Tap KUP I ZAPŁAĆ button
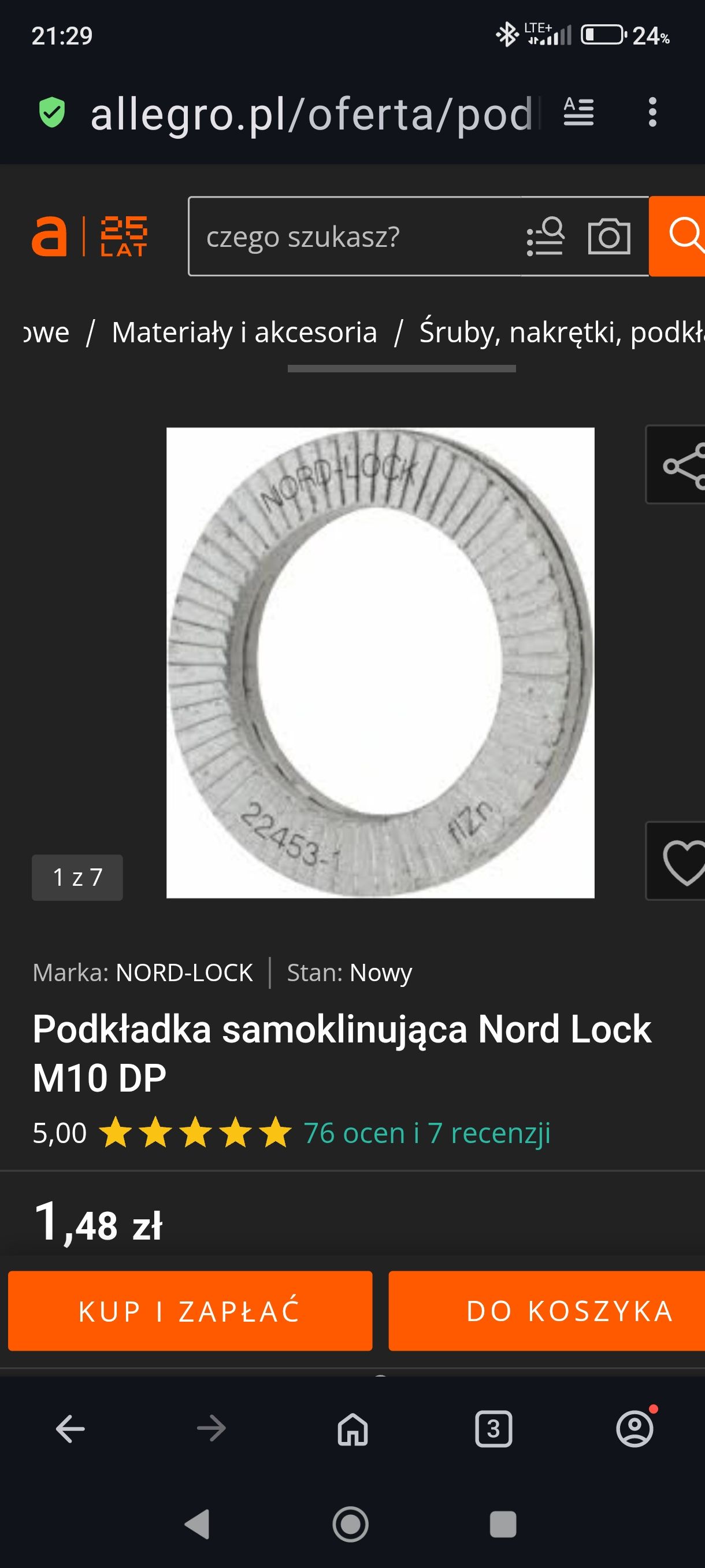 [x=190, y=1311]
